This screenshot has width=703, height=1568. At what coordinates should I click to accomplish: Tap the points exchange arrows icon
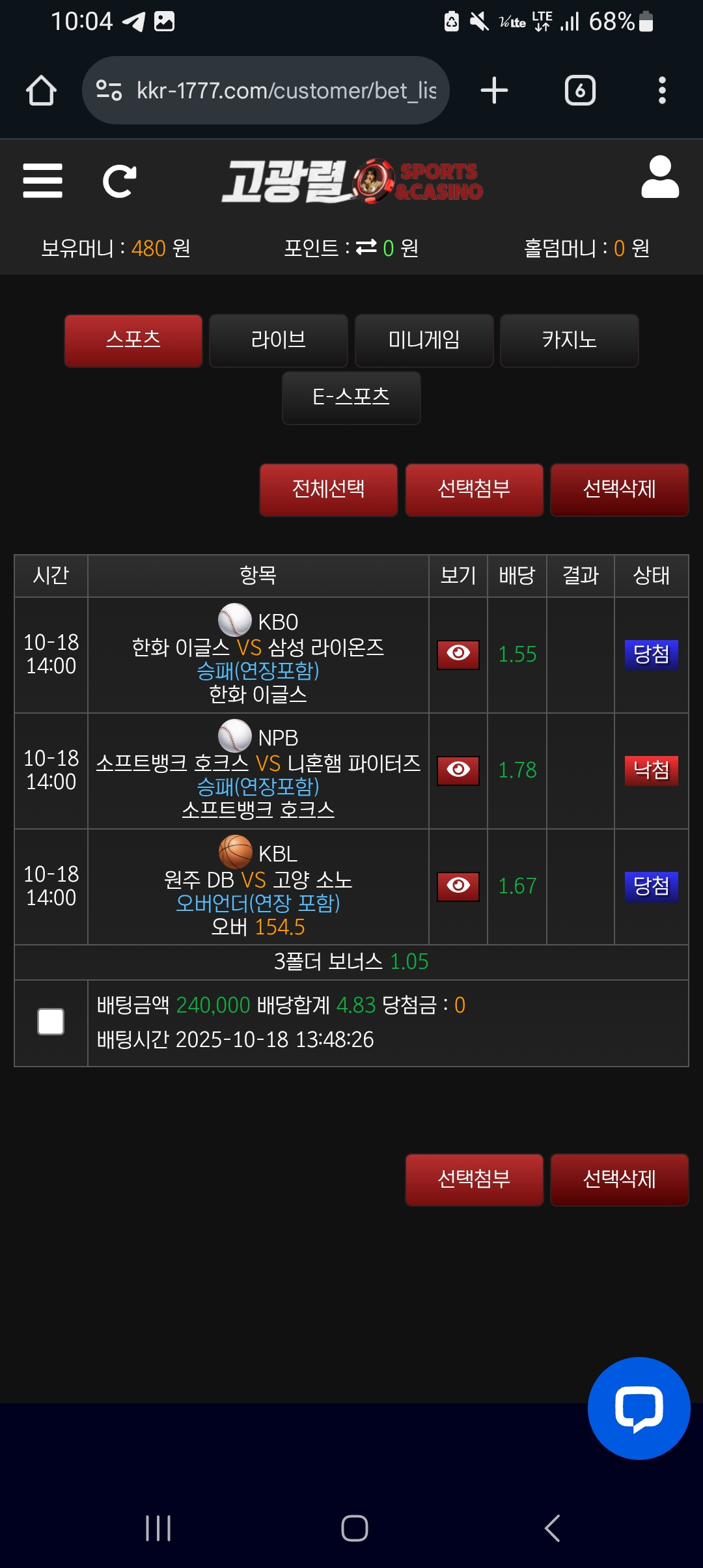pyautogui.click(x=366, y=247)
